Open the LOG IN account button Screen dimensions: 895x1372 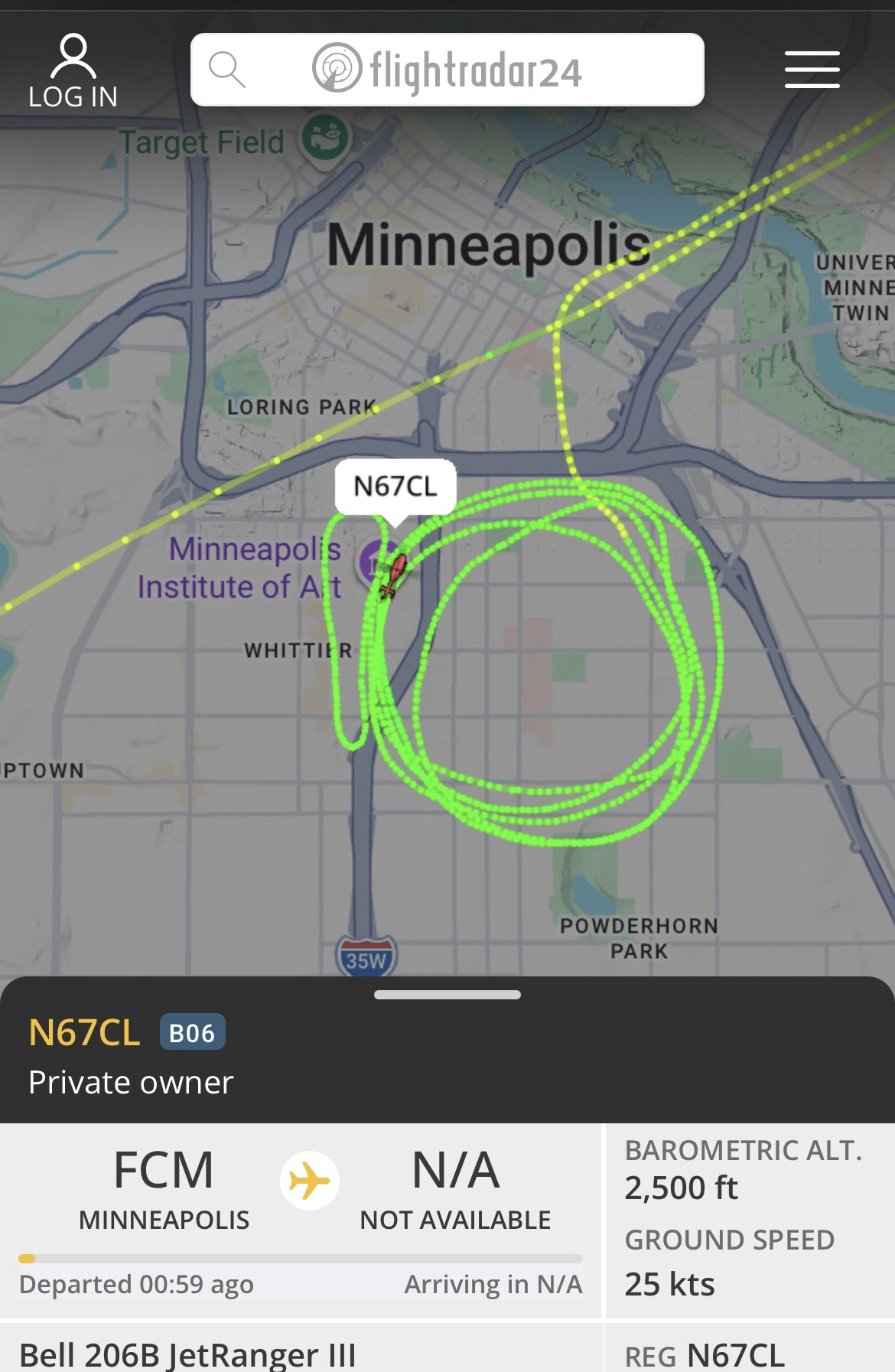pyautogui.click(x=73, y=71)
